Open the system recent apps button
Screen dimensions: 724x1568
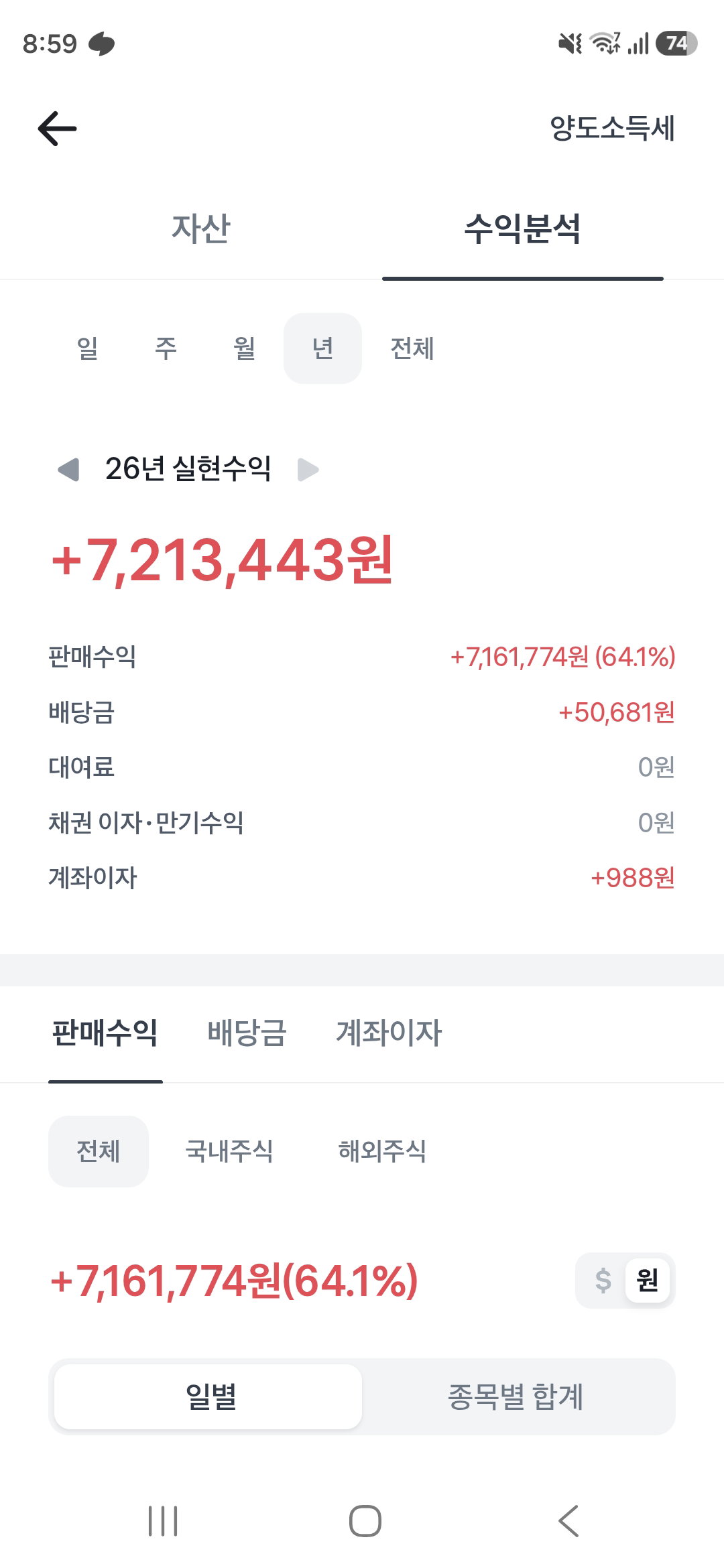click(163, 1521)
